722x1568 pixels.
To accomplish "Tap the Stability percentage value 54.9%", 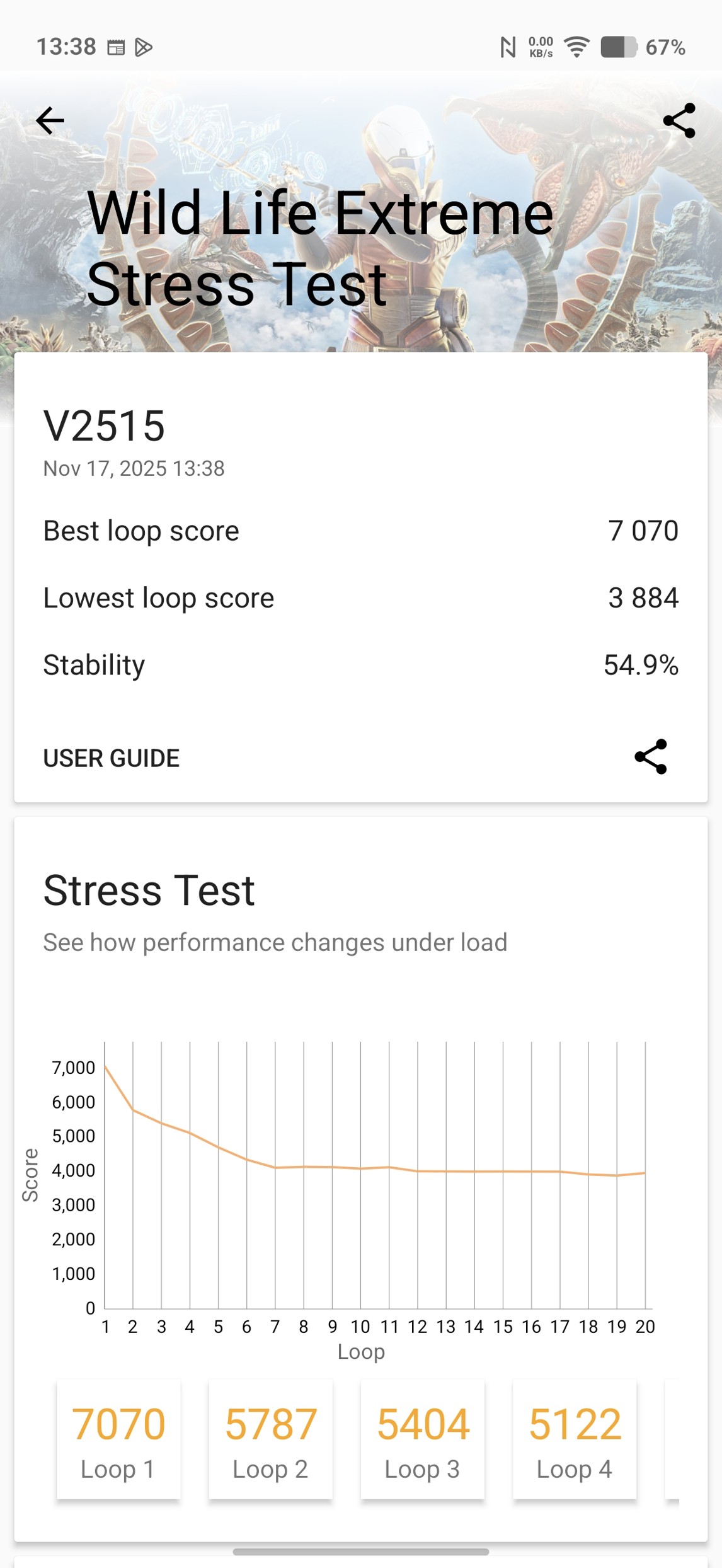I will click(641, 664).
